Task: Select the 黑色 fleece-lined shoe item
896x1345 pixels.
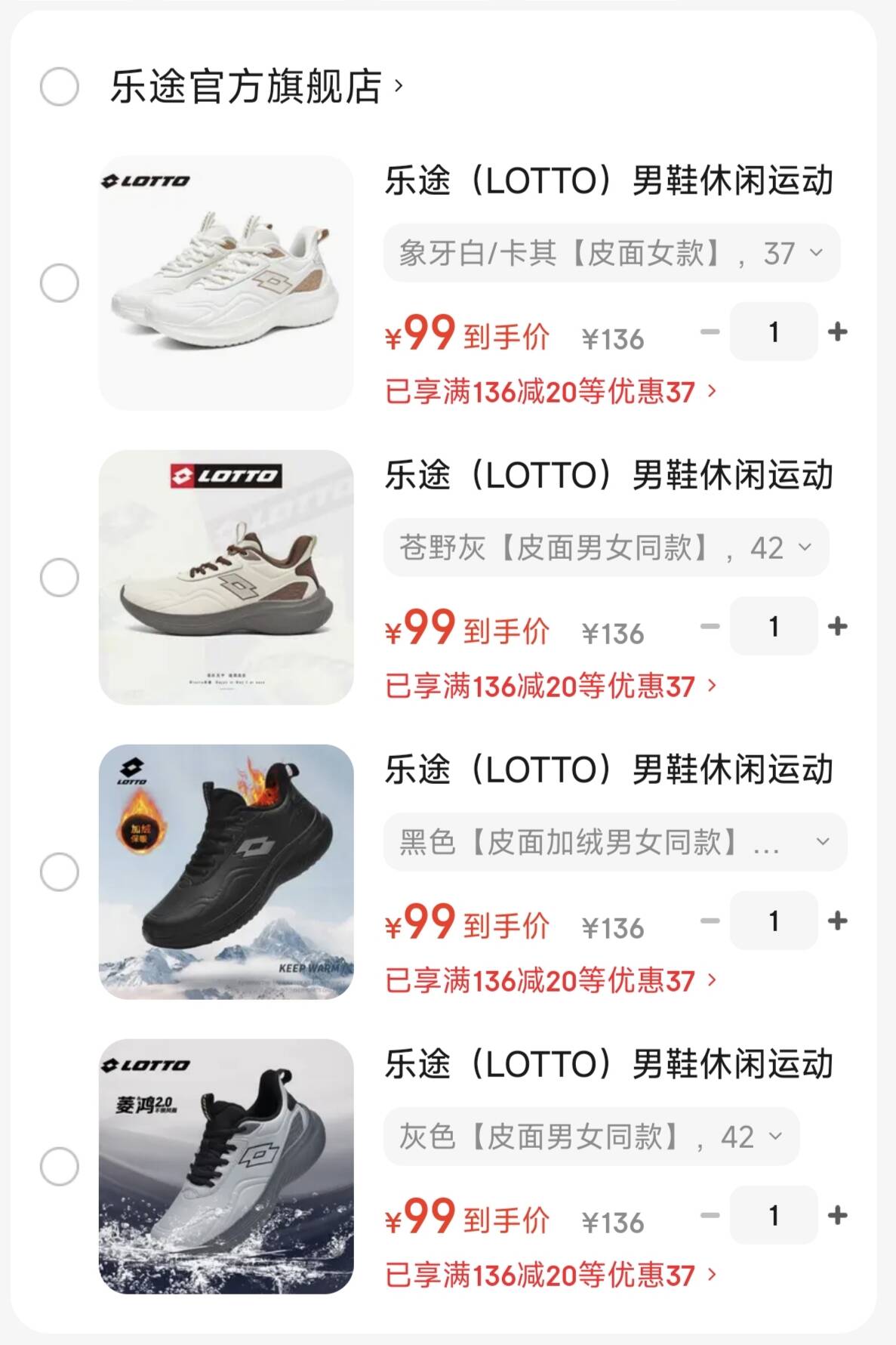Action: point(59,872)
